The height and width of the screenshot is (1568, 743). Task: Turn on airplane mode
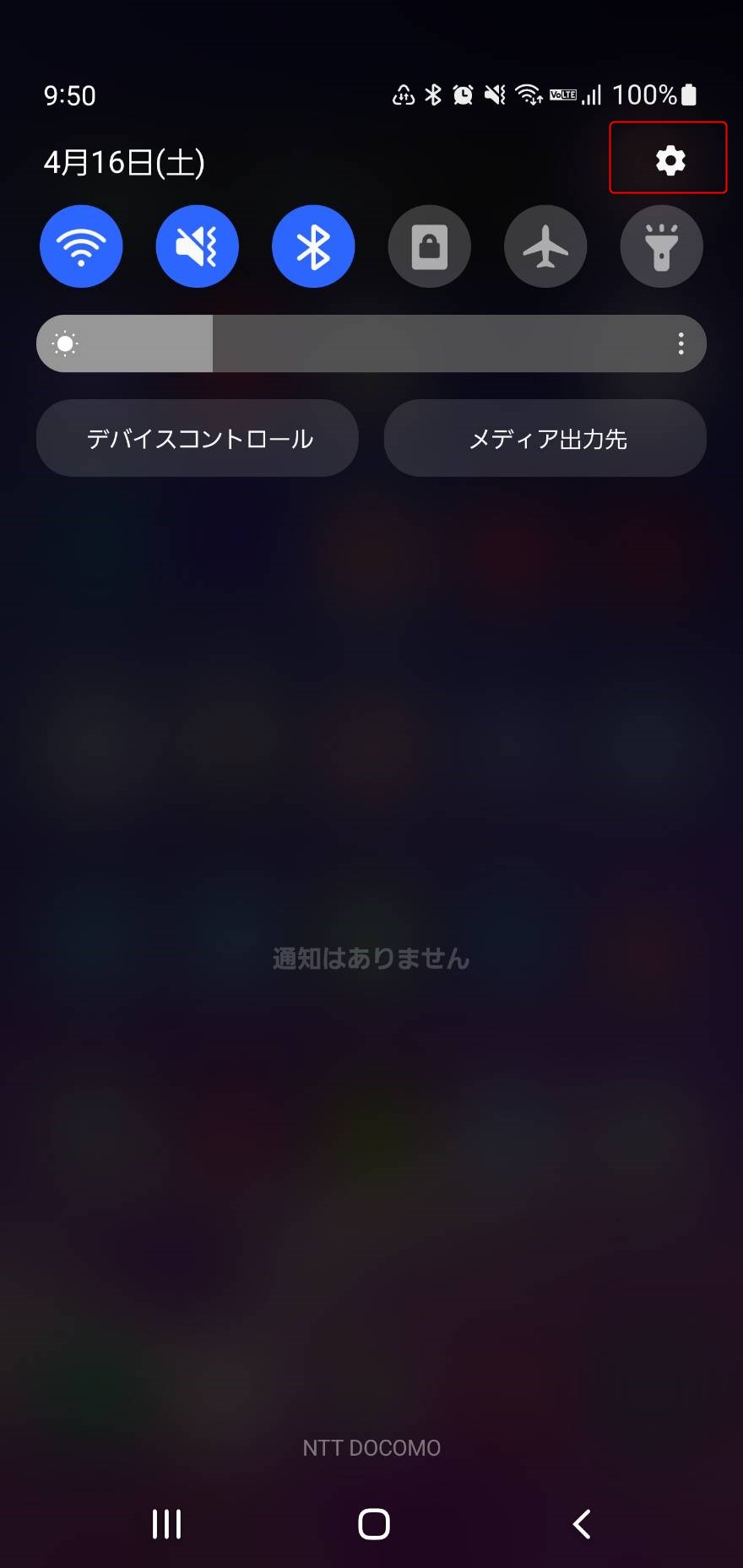click(x=545, y=246)
